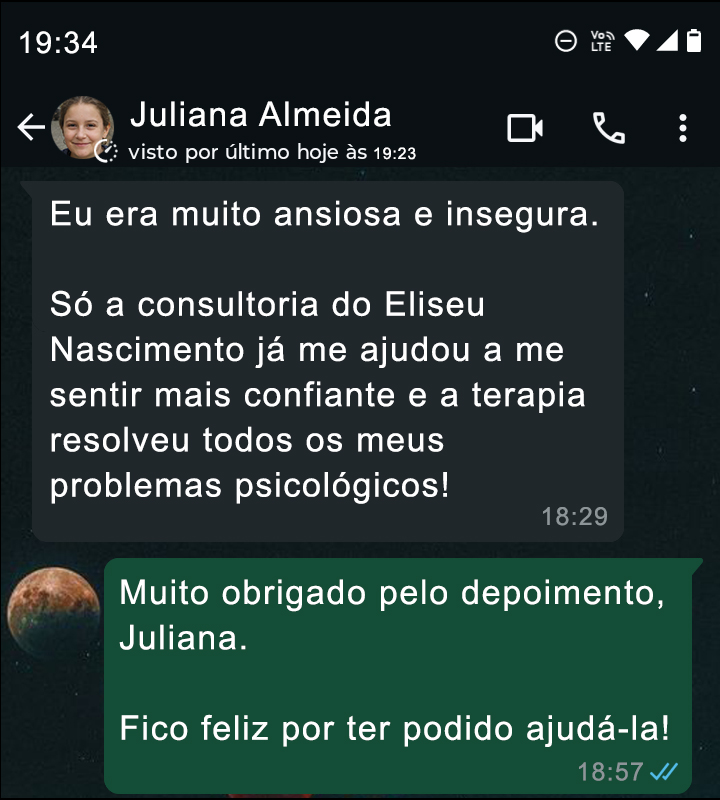Start a video call with Juliana Almeida
Screen dimensions: 720x800
click(x=525, y=128)
